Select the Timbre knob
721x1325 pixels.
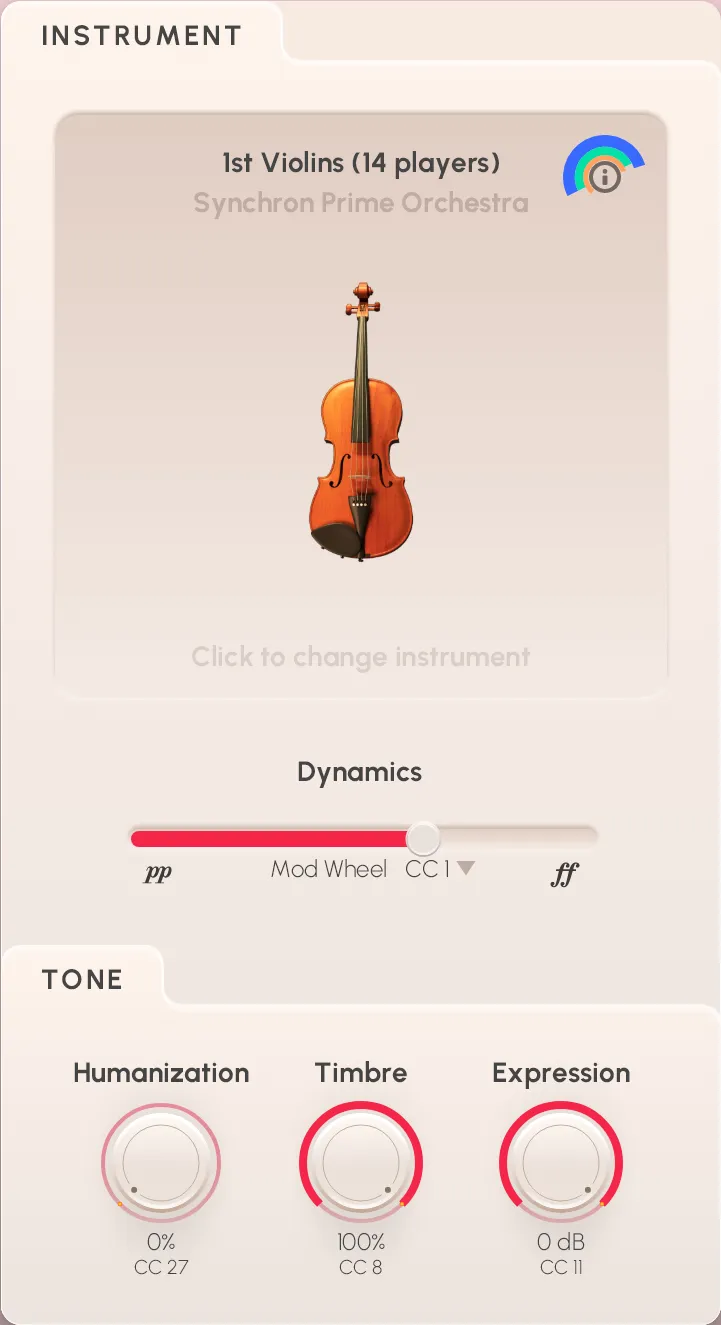tap(361, 1163)
